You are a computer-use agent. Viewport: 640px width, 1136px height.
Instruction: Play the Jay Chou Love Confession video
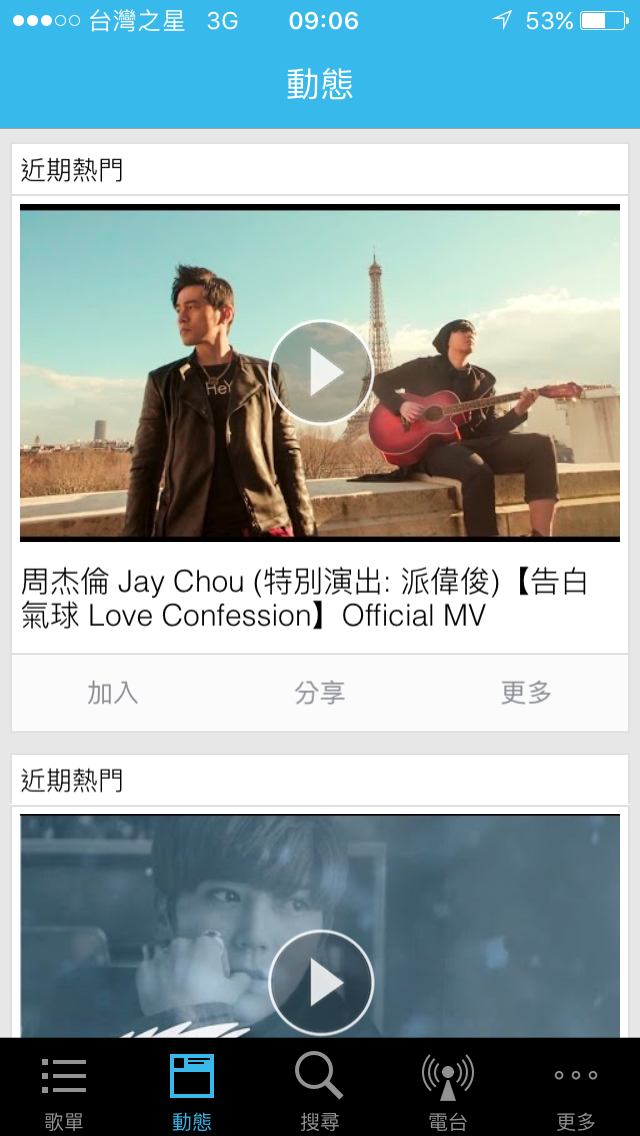(320, 372)
